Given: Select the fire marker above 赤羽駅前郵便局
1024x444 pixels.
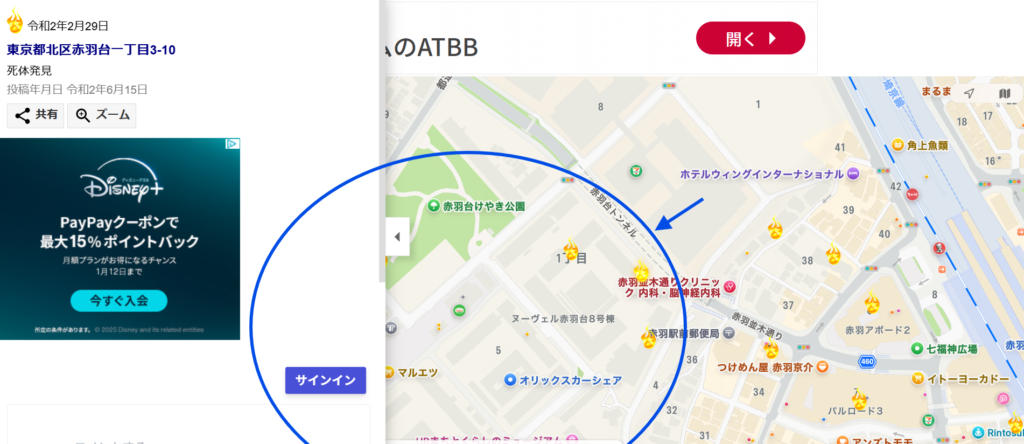Looking at the screenshot, I should pos(649,340).
